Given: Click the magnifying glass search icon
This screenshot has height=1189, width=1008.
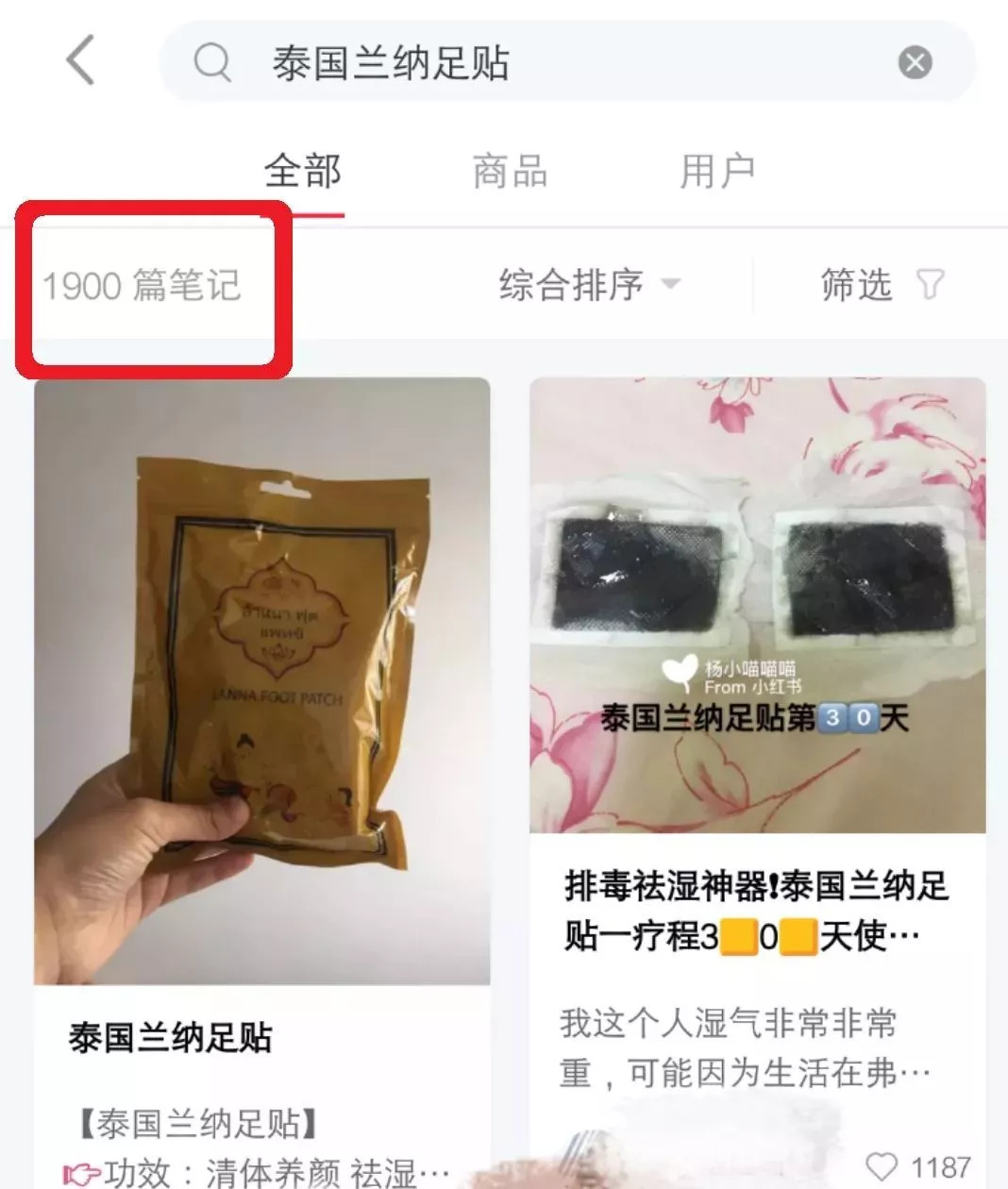Looking at the screenshot, I should click(x=215, y=60).
